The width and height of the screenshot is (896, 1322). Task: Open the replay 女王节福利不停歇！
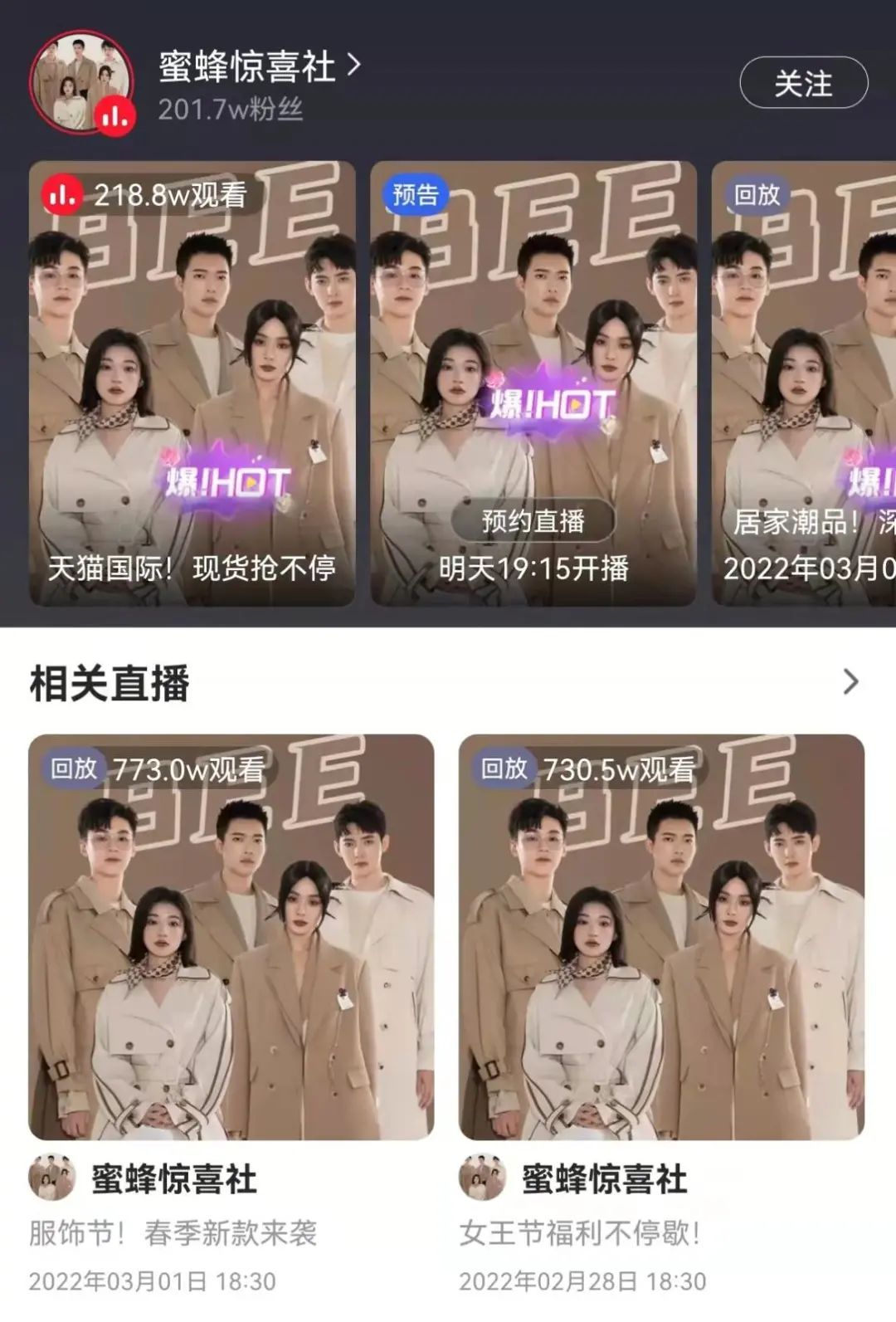[661, 936]
